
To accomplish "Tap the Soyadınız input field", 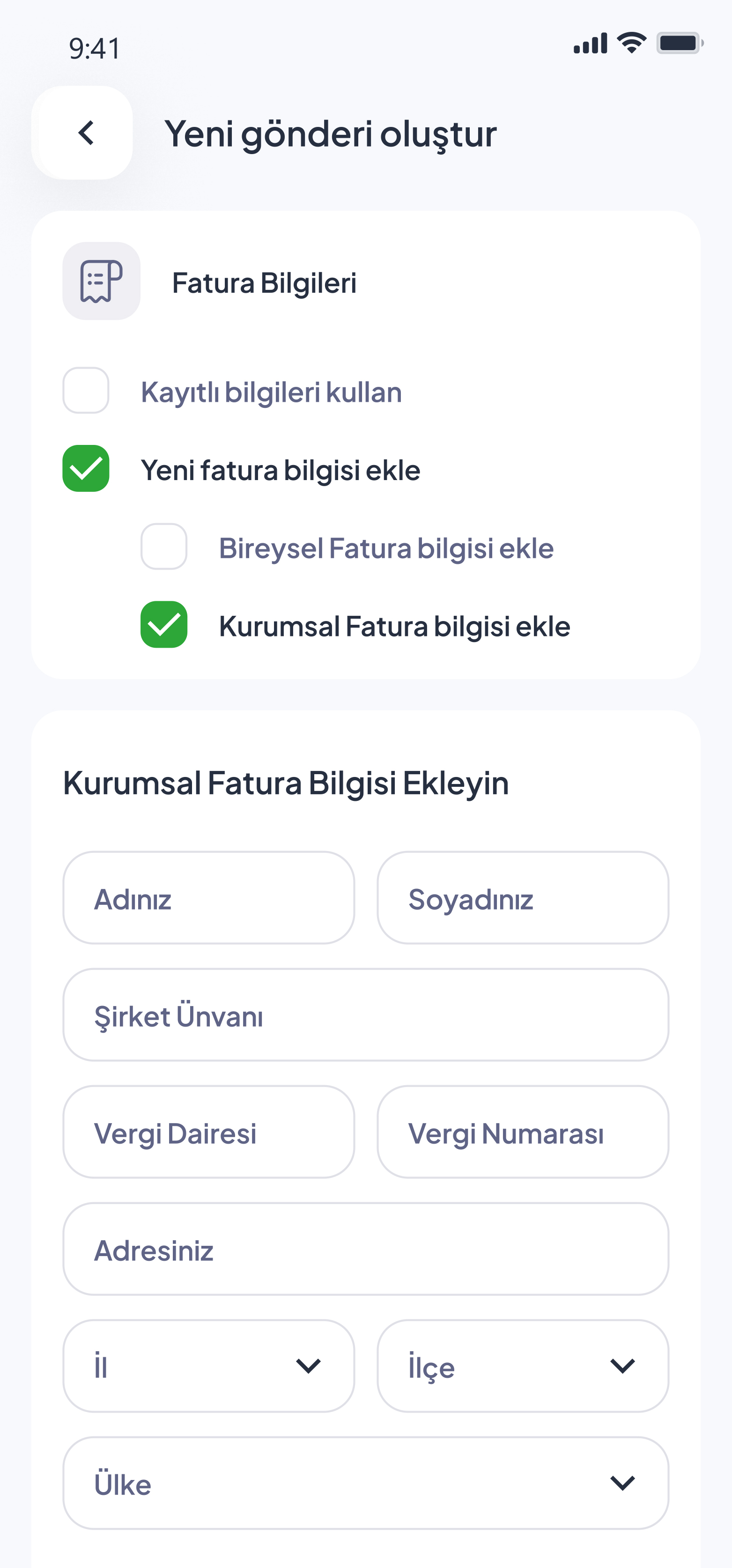I will [523, 898].
